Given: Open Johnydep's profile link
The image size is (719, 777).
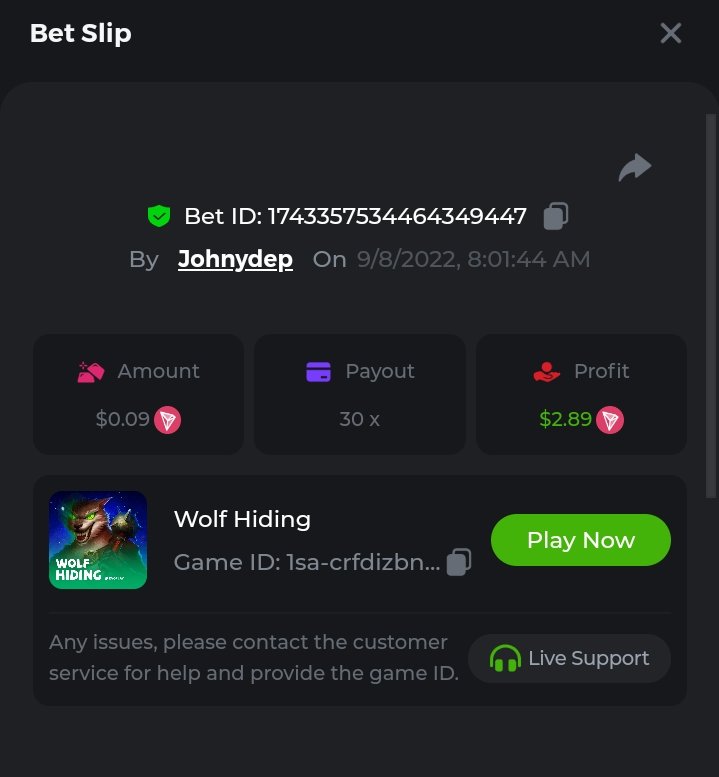Looking at the screenshot, I should point(235,259).
